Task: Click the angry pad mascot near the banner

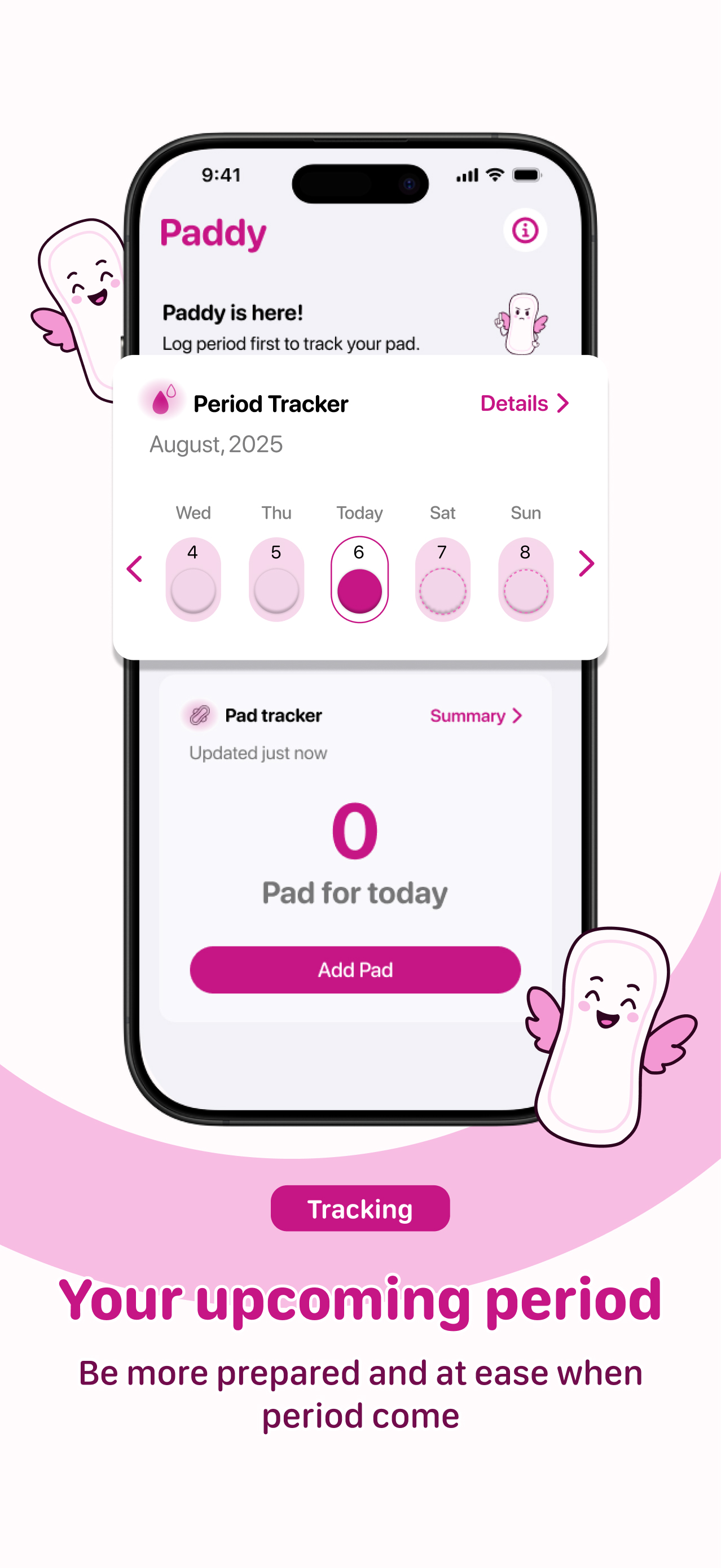Action: [x=522, y=323]
